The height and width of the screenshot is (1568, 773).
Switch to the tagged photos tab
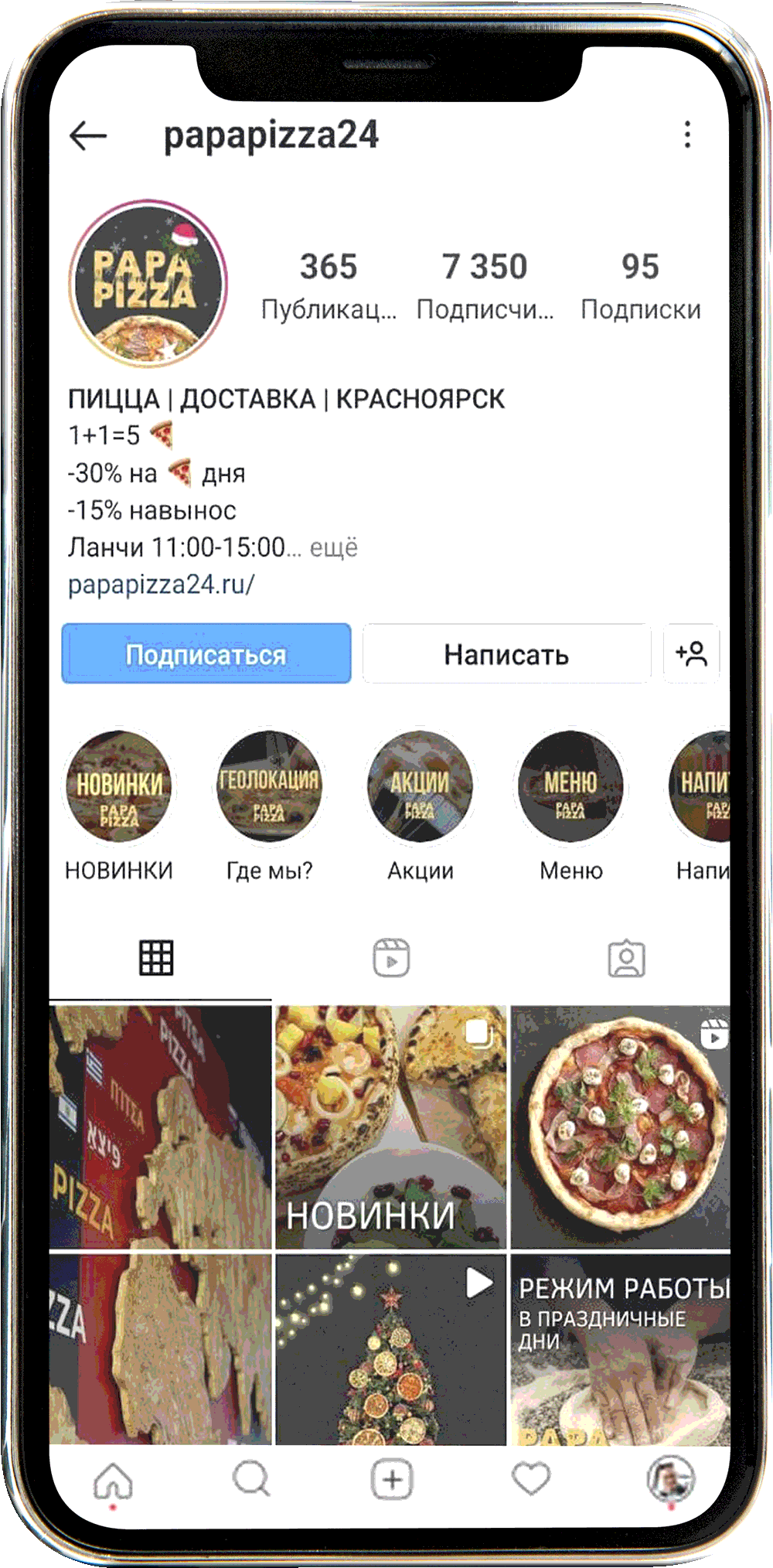click(626, 959)
